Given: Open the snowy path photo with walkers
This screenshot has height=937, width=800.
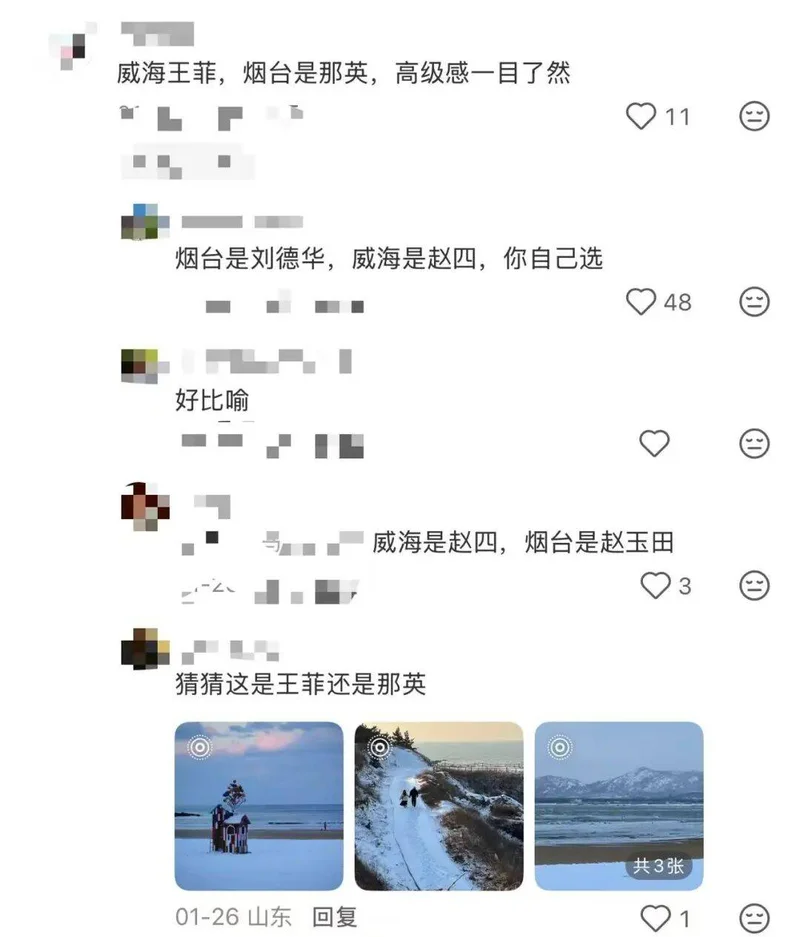Looking at the screenshot, I should [x=439, y=806].
